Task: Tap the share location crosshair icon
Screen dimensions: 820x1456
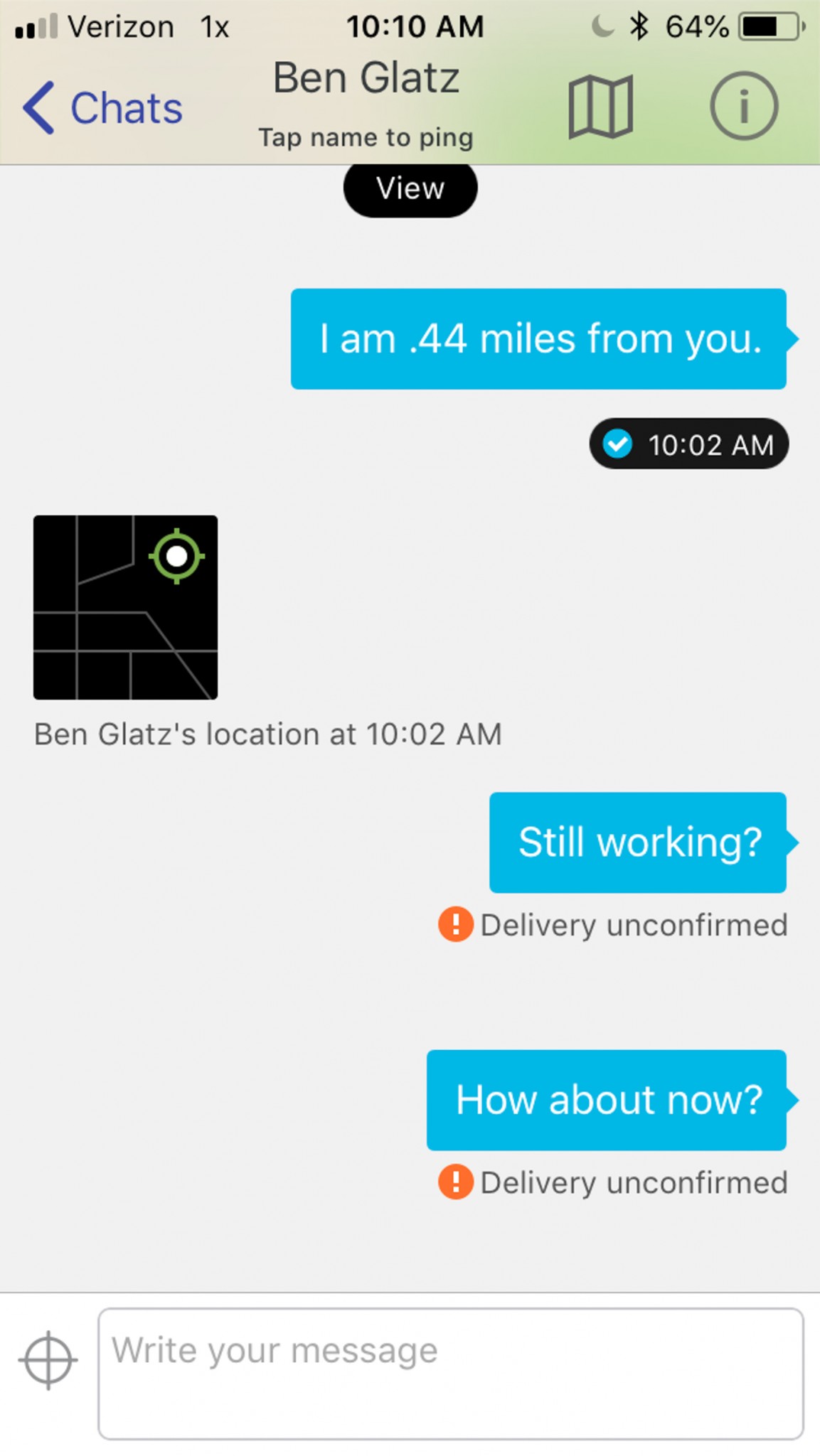Action: [48, 1360]
